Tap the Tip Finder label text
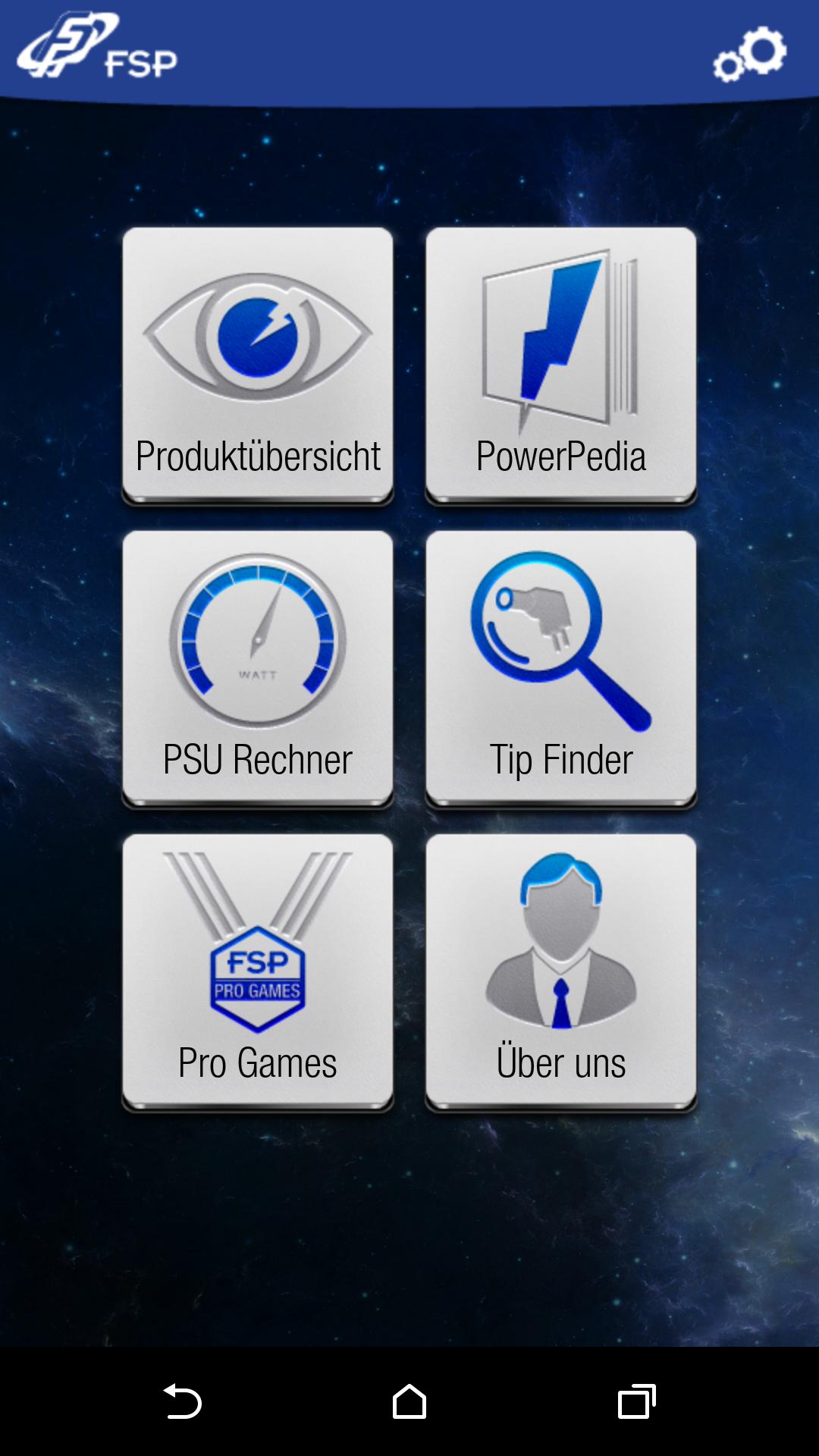The height and width of the screenshot is (1456, 819). tap(560, 759)
